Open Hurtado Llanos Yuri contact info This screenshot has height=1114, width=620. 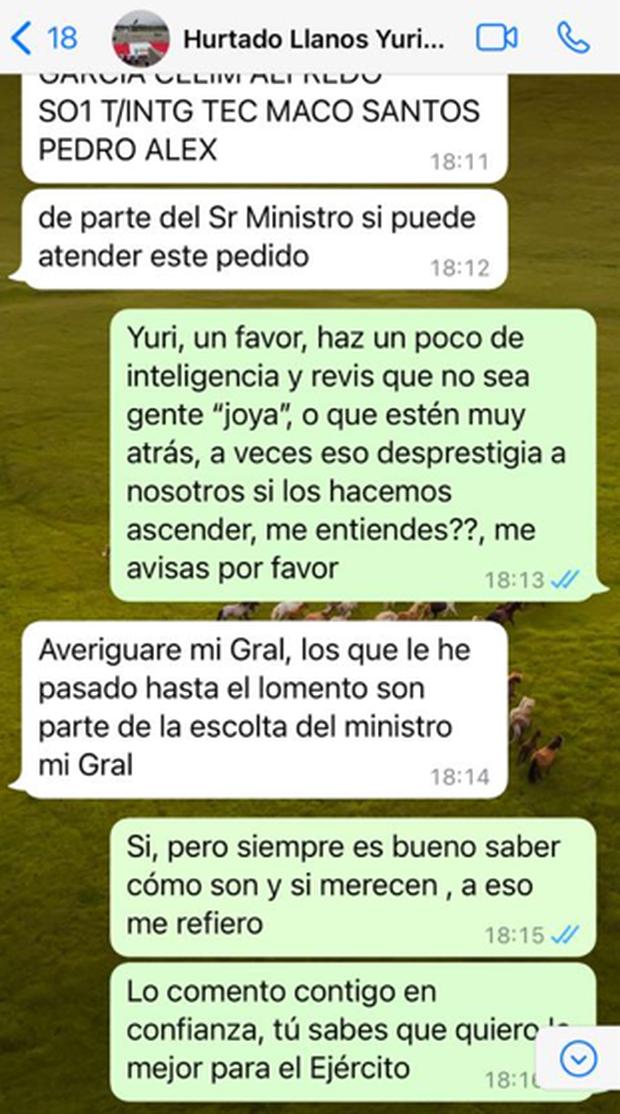[x=314, y=38]
